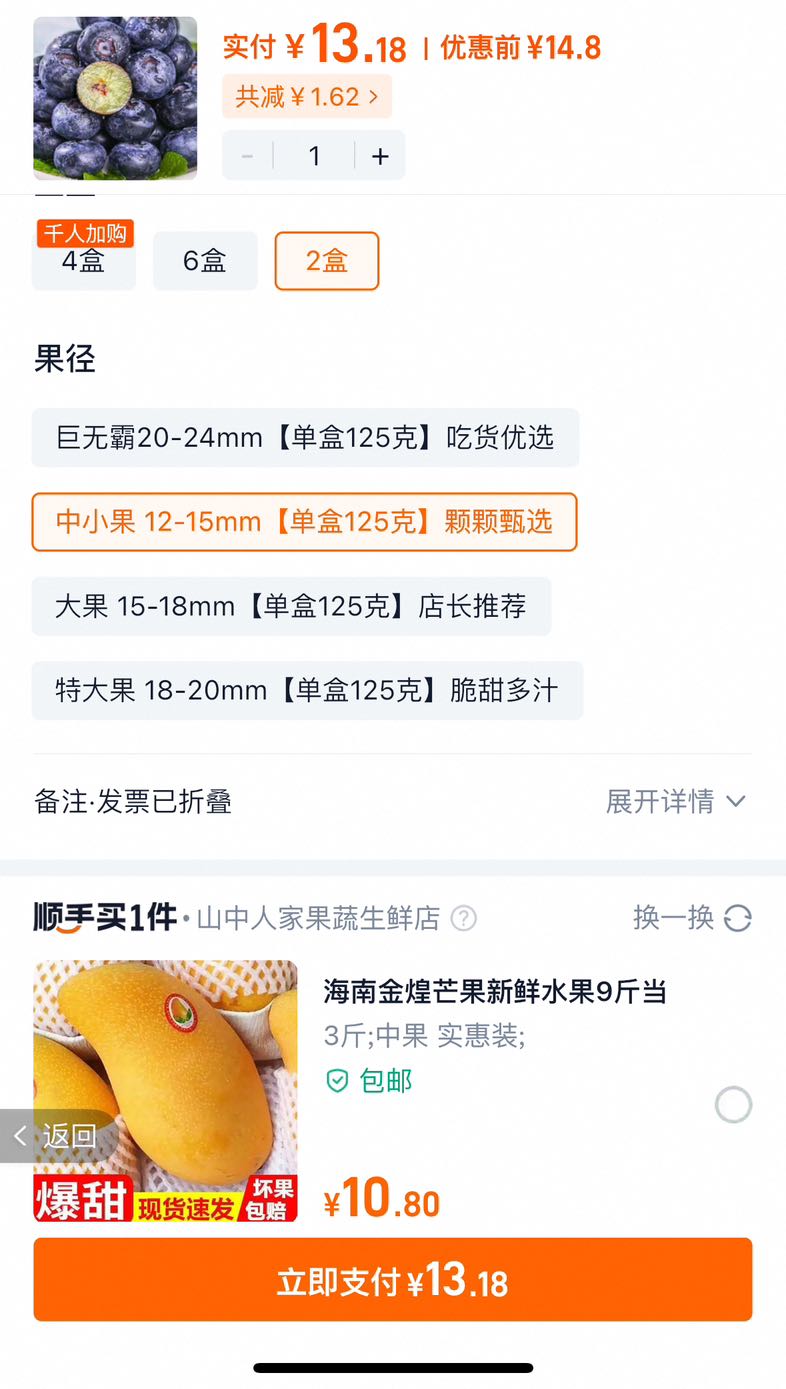
Task: Tap 换一换 to refresh the recommendation
Action: [692, 917]
